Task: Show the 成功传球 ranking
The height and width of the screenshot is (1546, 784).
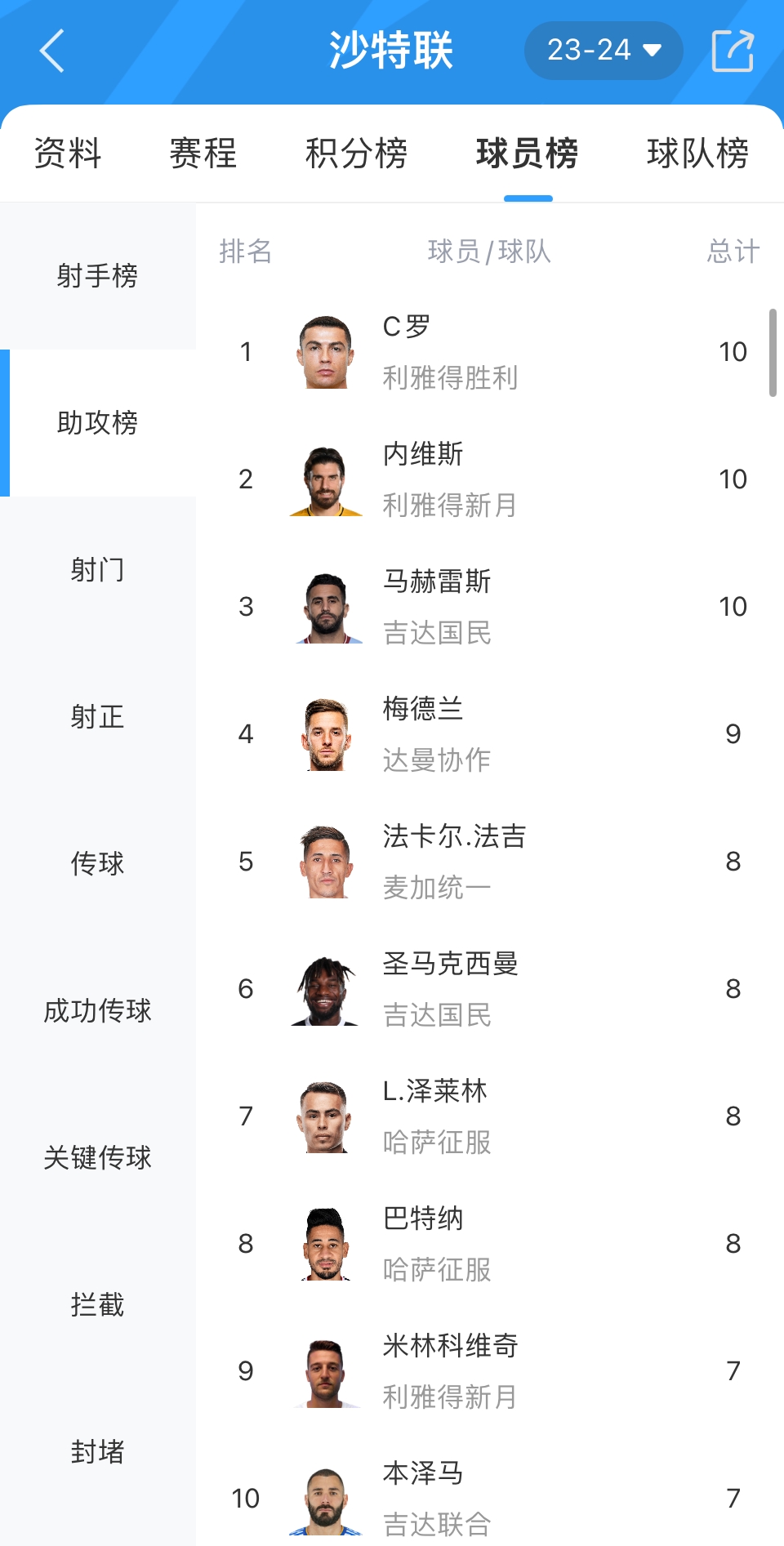Action: 97,1011
